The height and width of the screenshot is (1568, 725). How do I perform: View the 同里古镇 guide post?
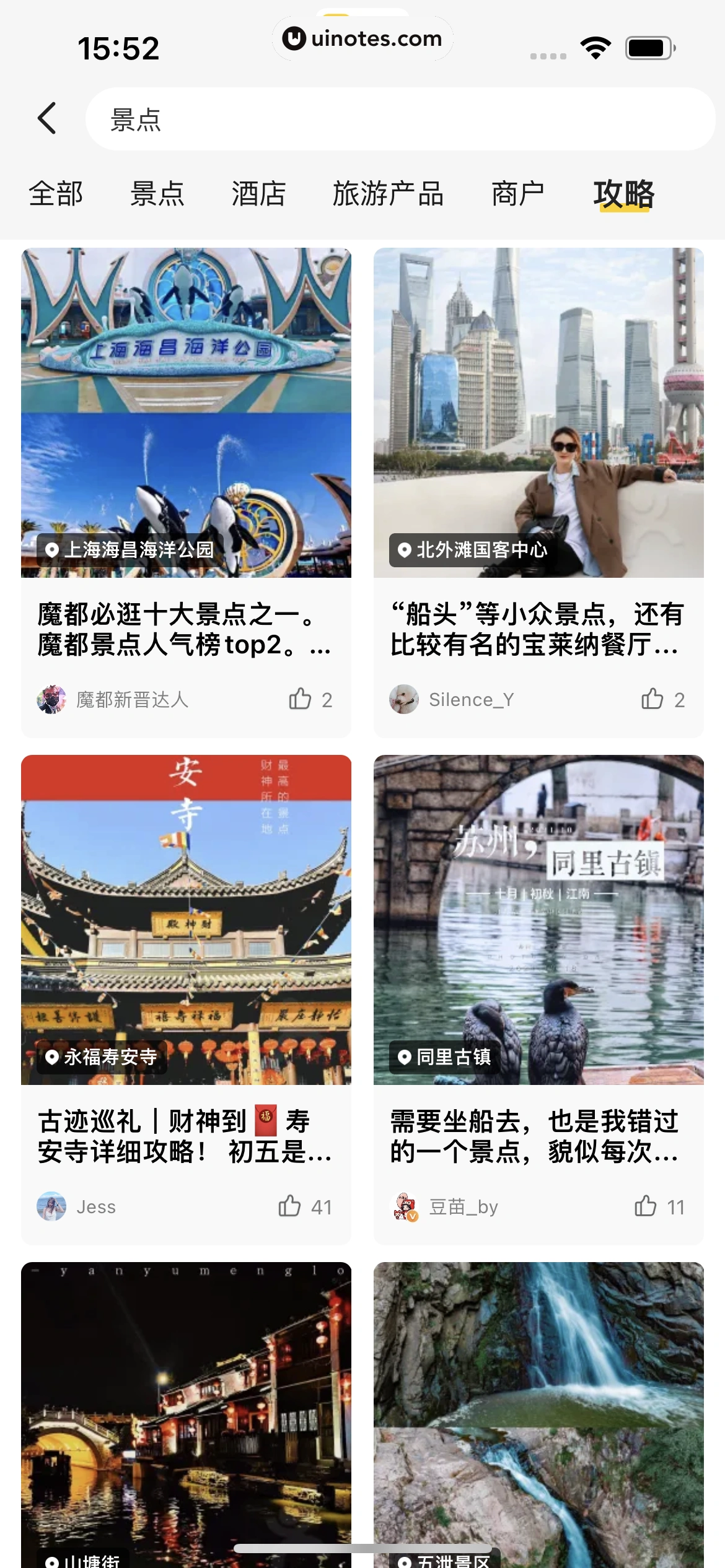coord(538,920)
